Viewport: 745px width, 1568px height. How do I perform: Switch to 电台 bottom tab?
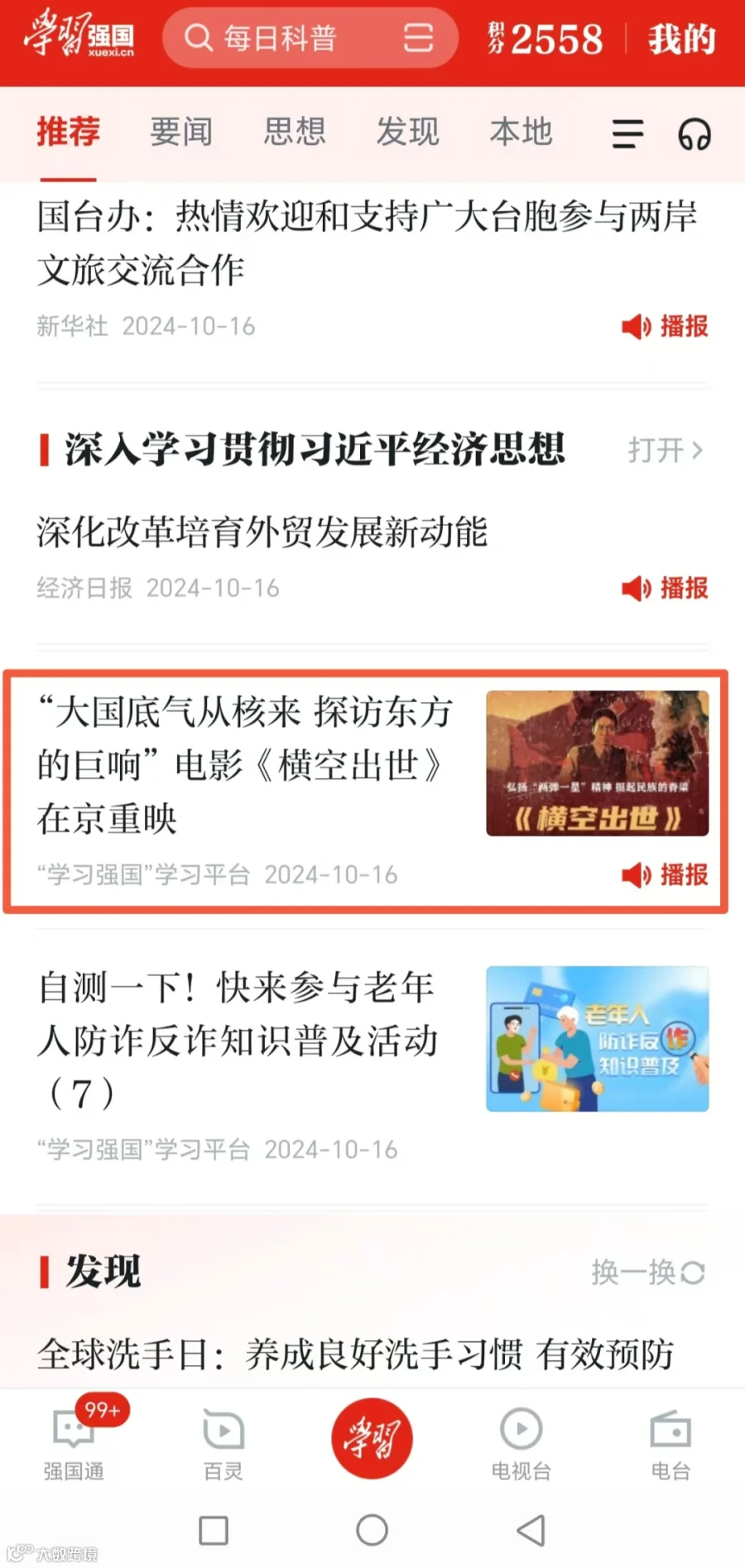(x=670, y=1444)
